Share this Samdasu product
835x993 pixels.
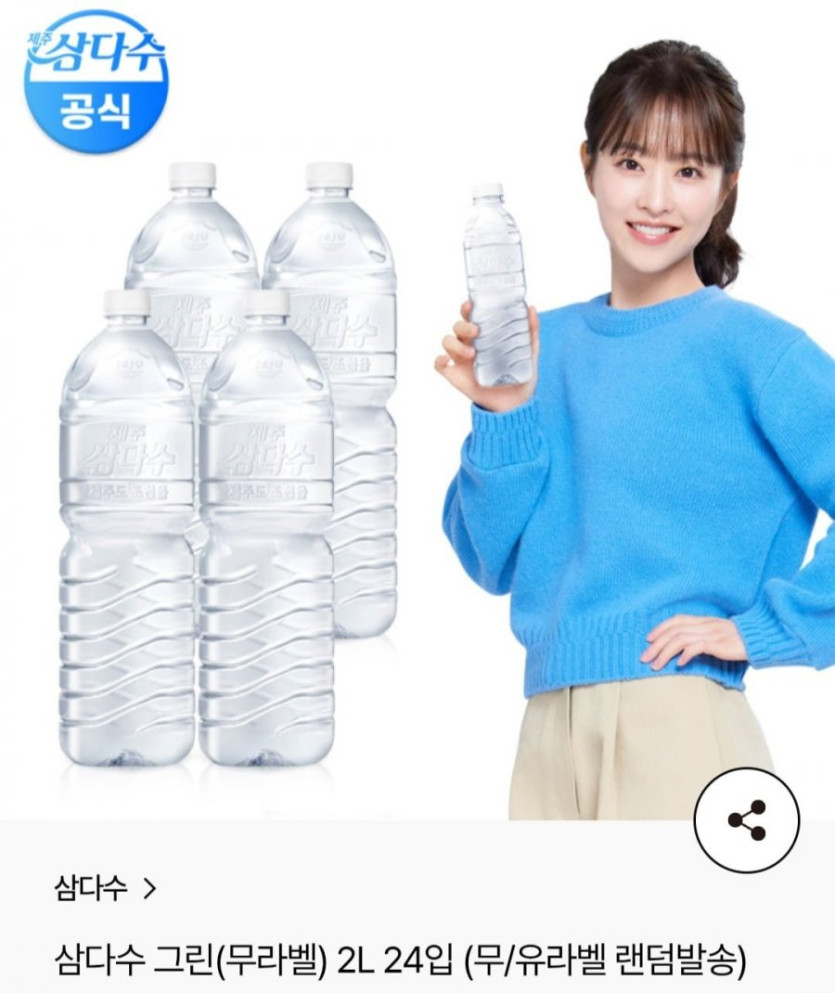[x=746, y=820]
